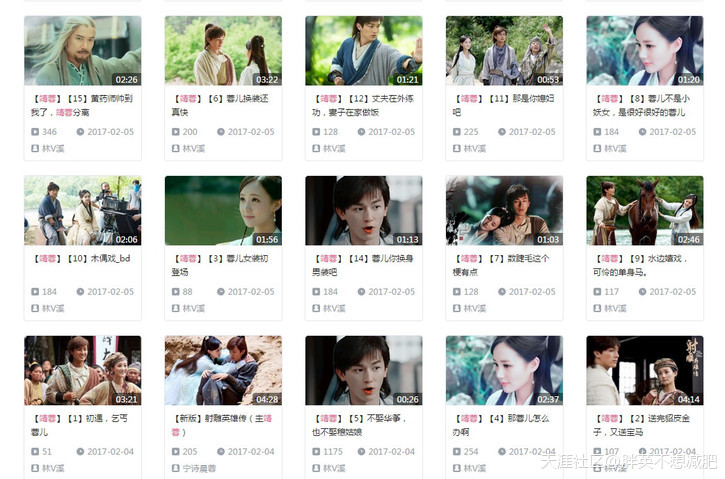Watch 【新版】射雕英雄传 video
This screenshot has height=479, width=725.
click(x=222, y=370)
